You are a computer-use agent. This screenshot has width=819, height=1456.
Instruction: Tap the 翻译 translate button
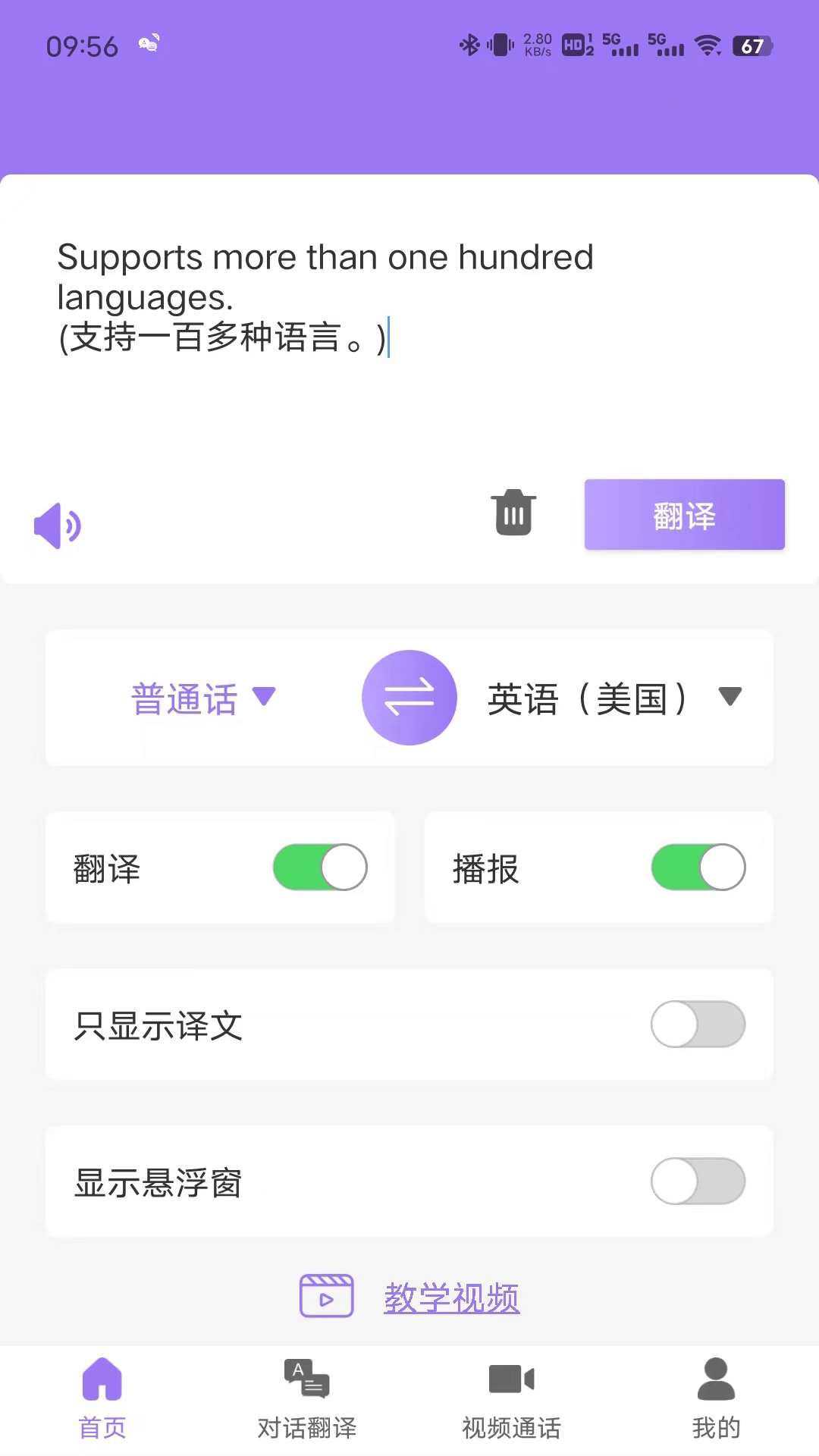point(684,515)
